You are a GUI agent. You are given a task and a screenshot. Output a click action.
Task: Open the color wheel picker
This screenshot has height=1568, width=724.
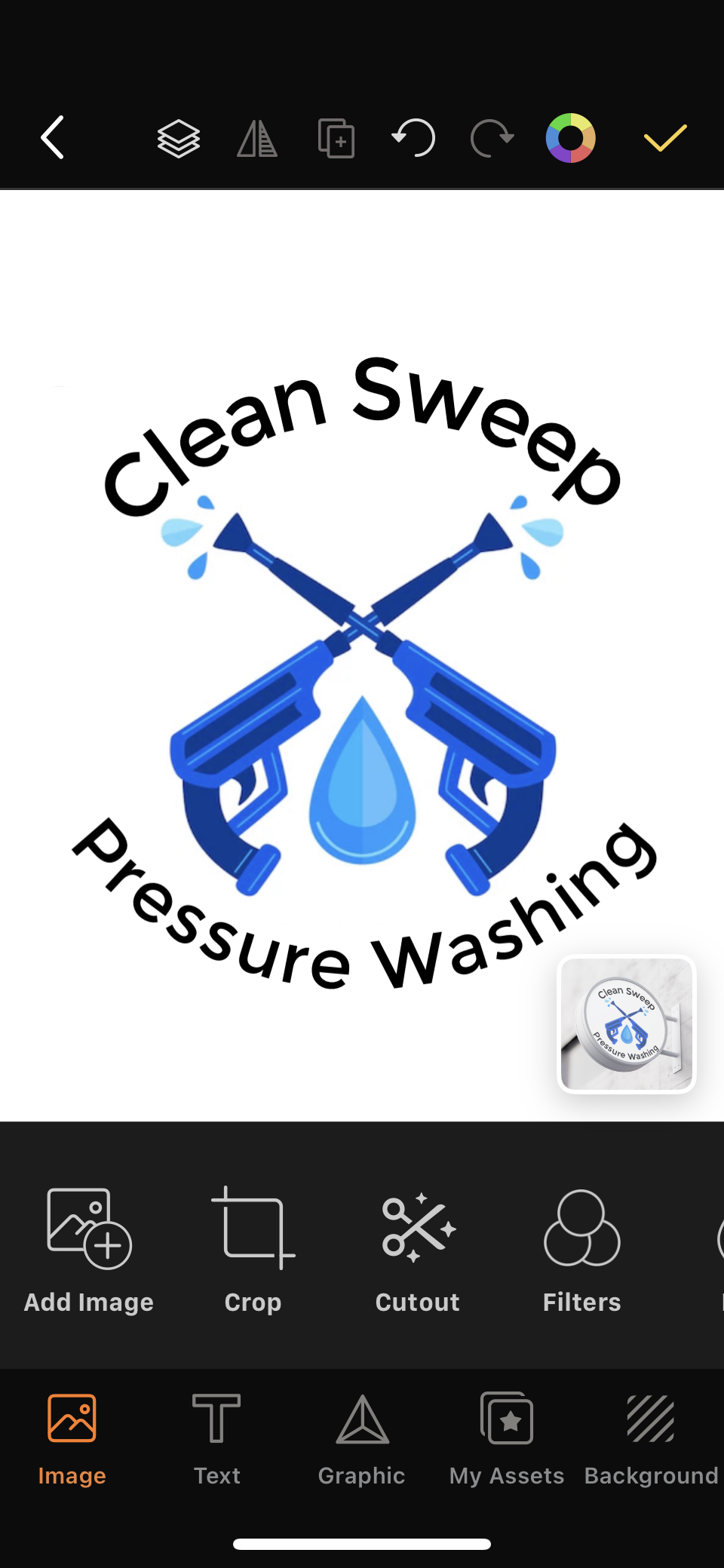pyautogui.click(x=570, y=138)
